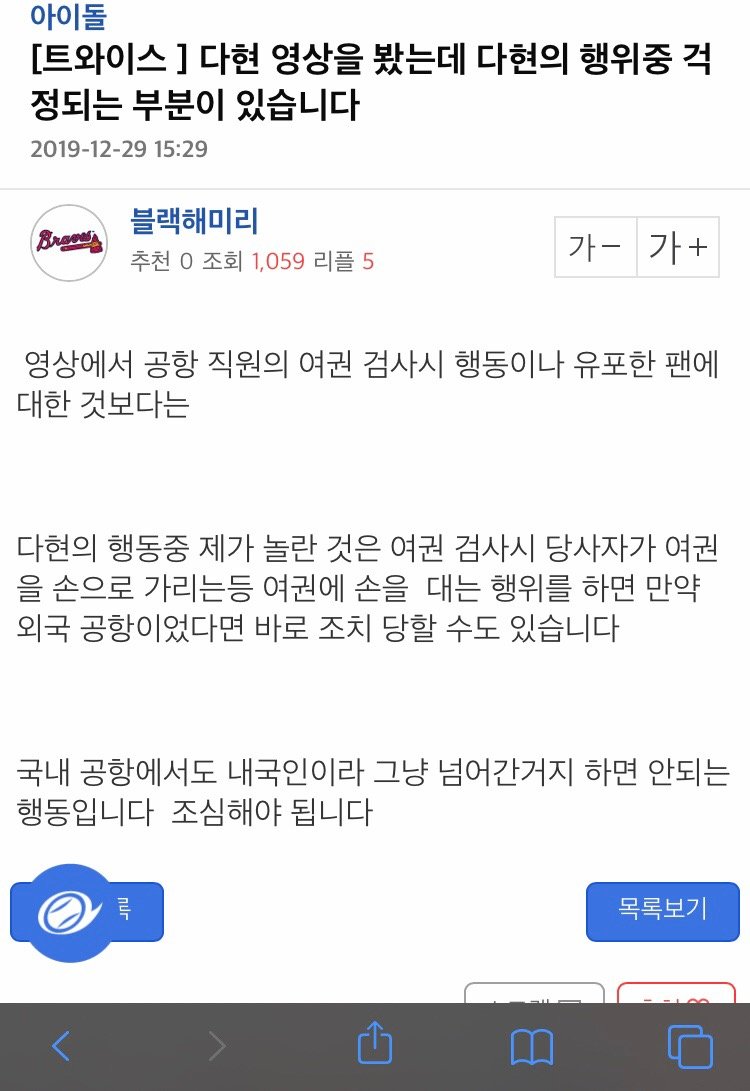This screenshot has height=1091, width=750.
Task: Open the iOS share sheet icon
Action: [373, 1045]
